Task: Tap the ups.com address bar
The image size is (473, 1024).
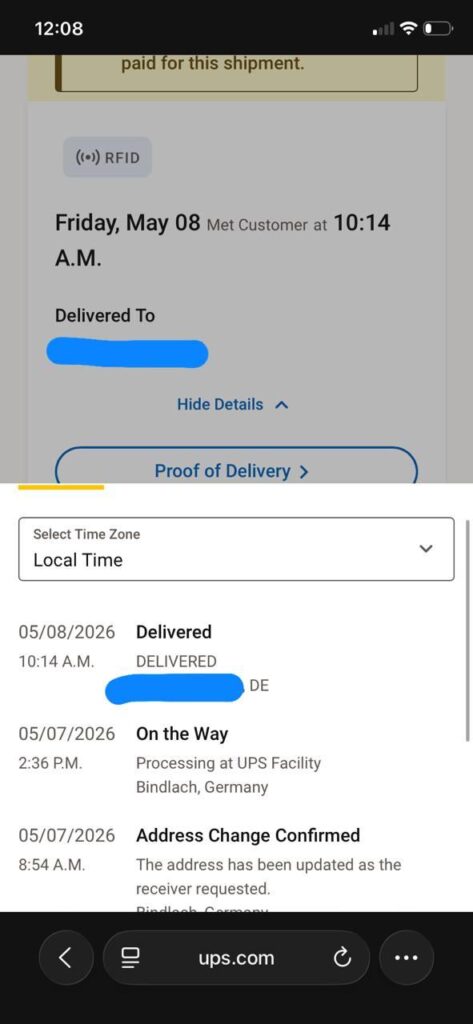Action: (x=236, y=958)
